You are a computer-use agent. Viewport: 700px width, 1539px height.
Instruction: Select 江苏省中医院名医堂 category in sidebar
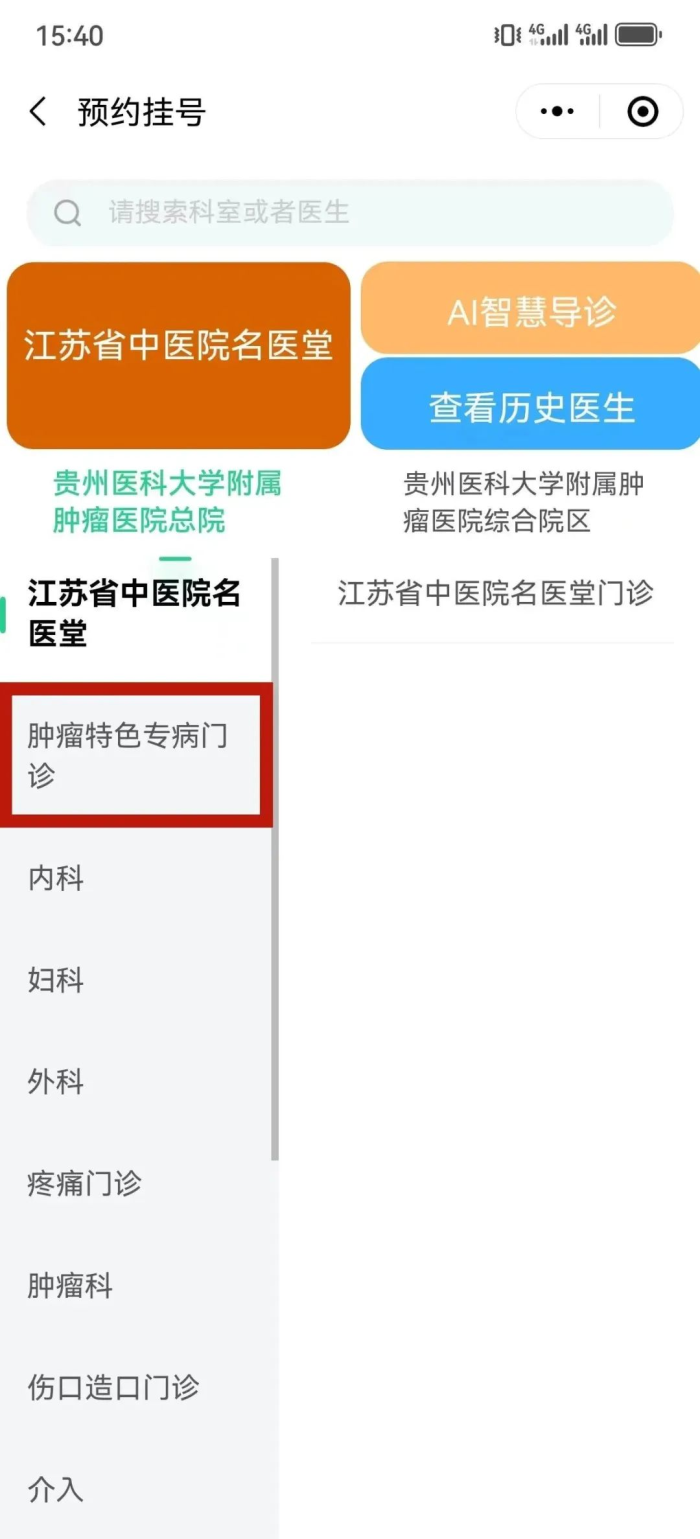point(134,613)
